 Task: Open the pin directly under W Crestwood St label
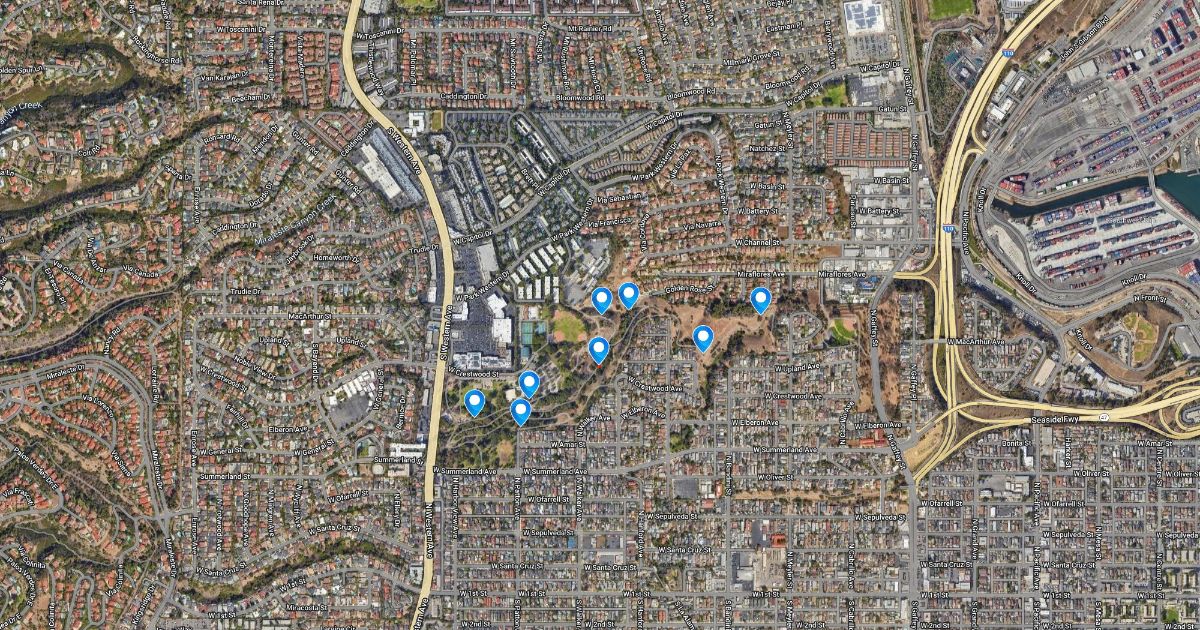529,383
